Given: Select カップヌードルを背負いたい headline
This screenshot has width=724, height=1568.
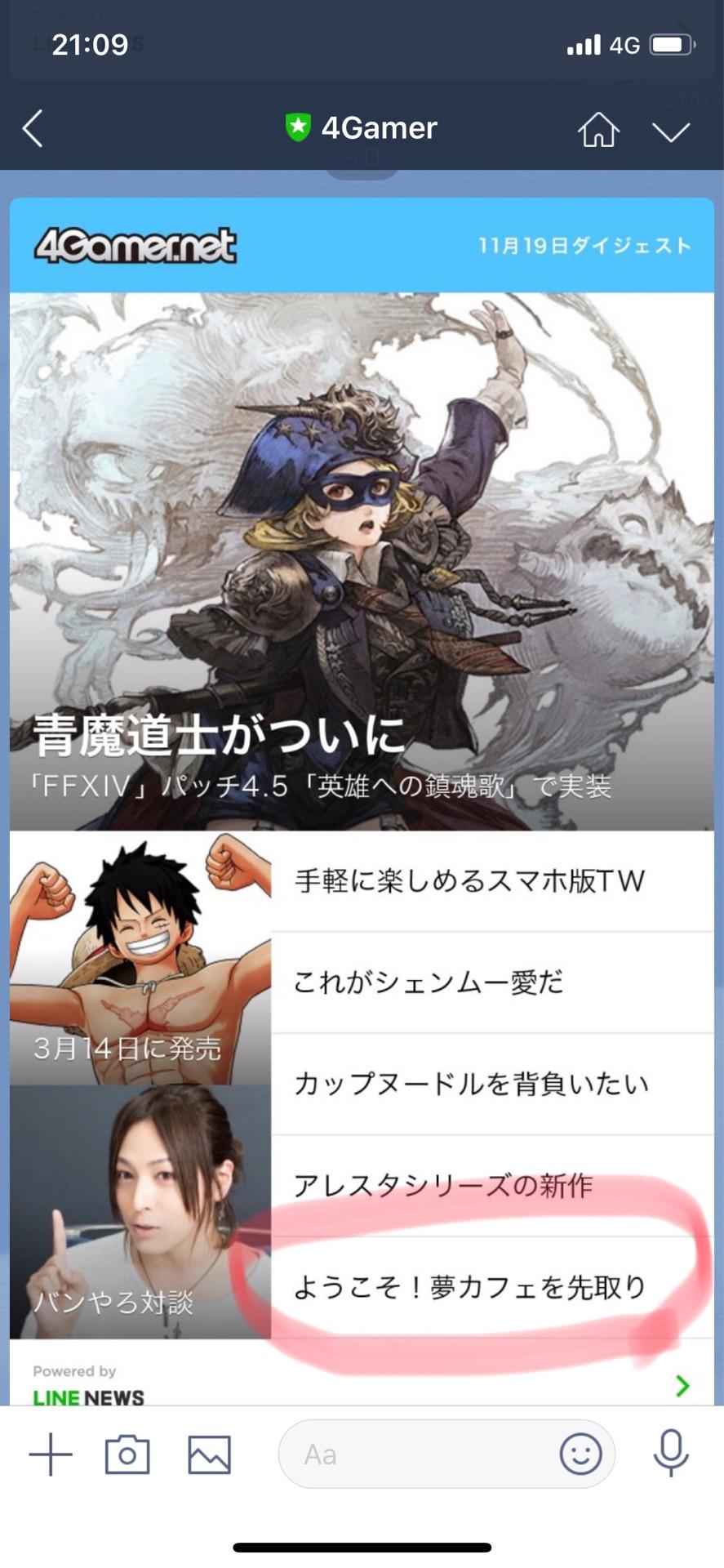Looking at the screenshot, I should click(x=492, y=1084).
